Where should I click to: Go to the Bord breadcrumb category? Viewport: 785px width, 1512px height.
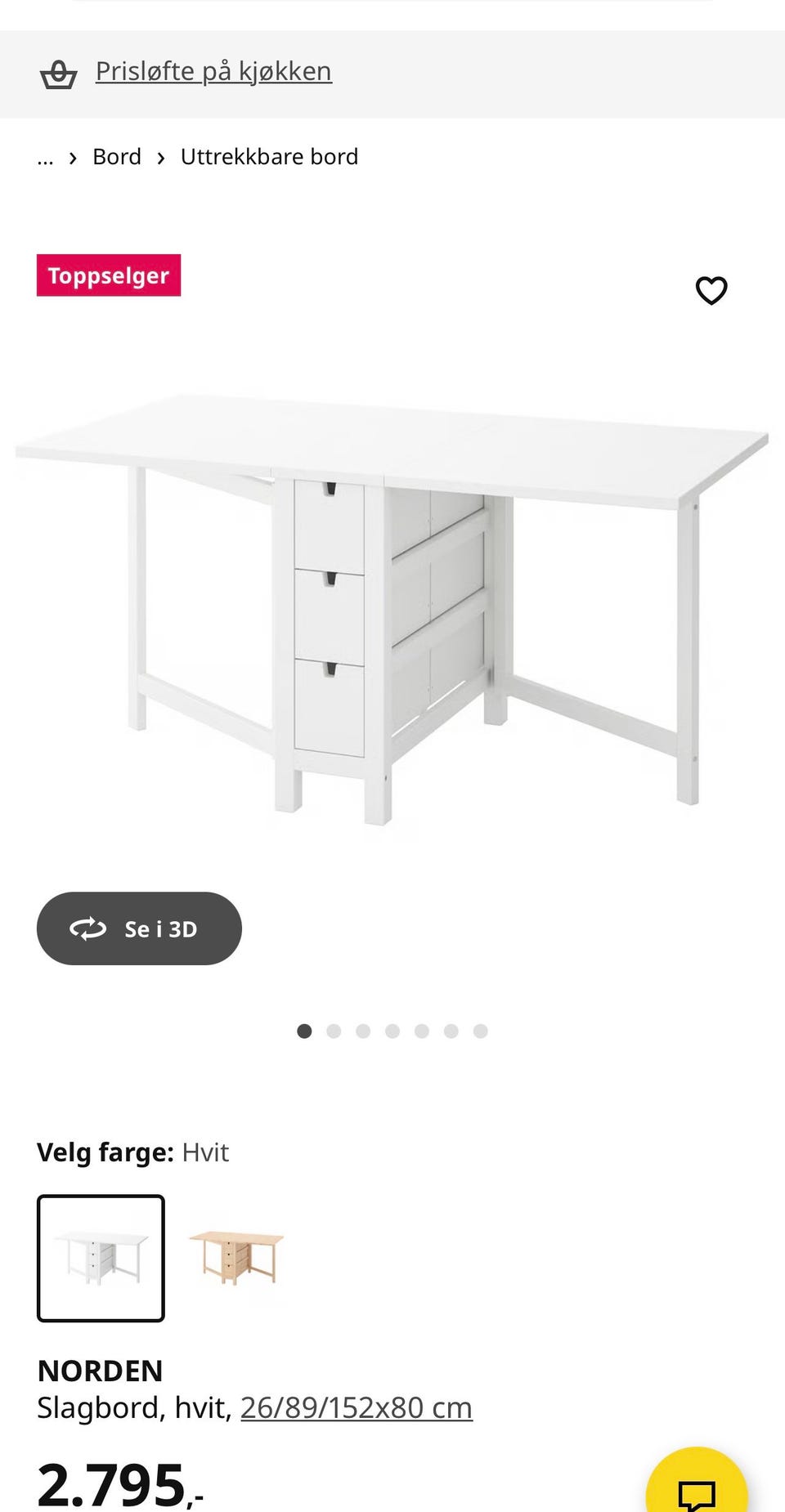point(117,157)
